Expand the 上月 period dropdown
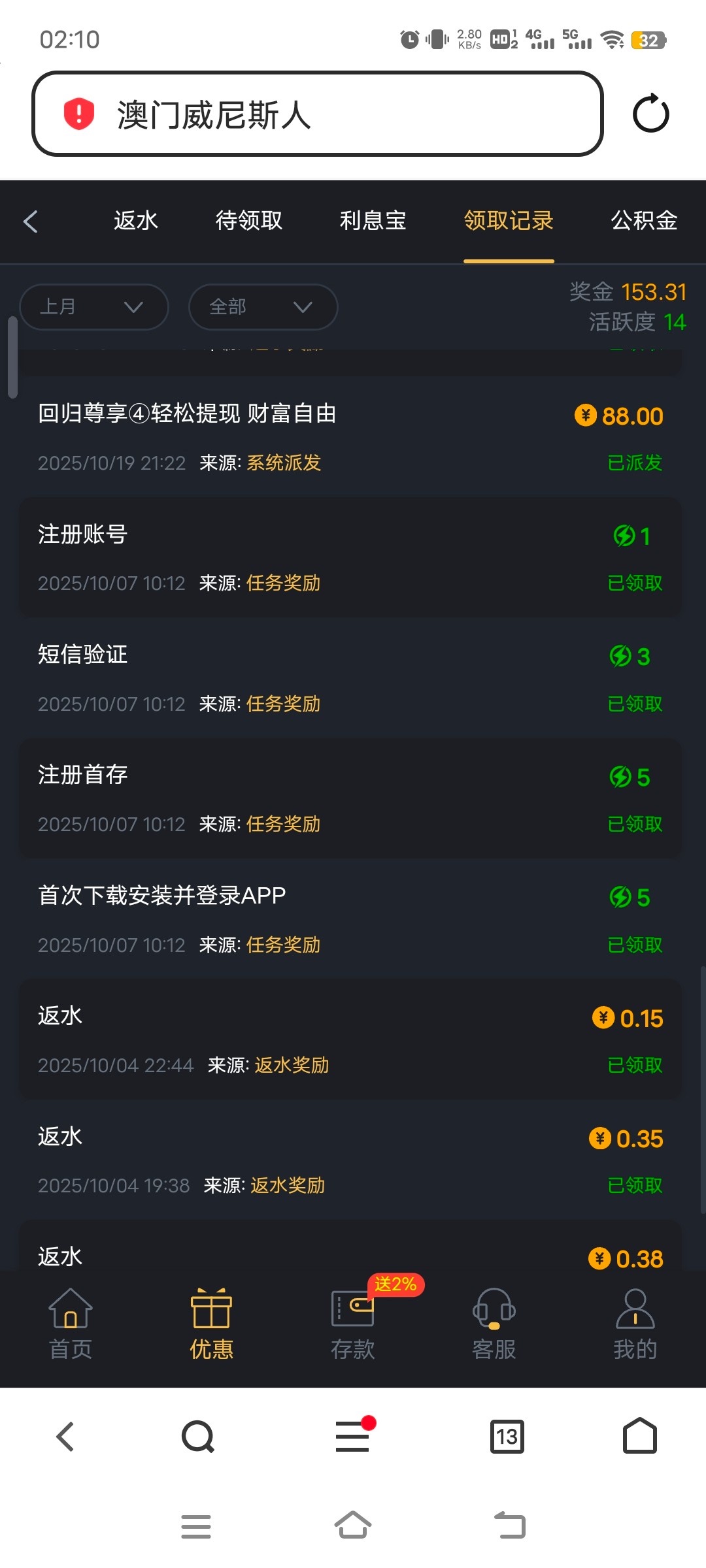This screenshot has height=1568, width=706. 94,306
